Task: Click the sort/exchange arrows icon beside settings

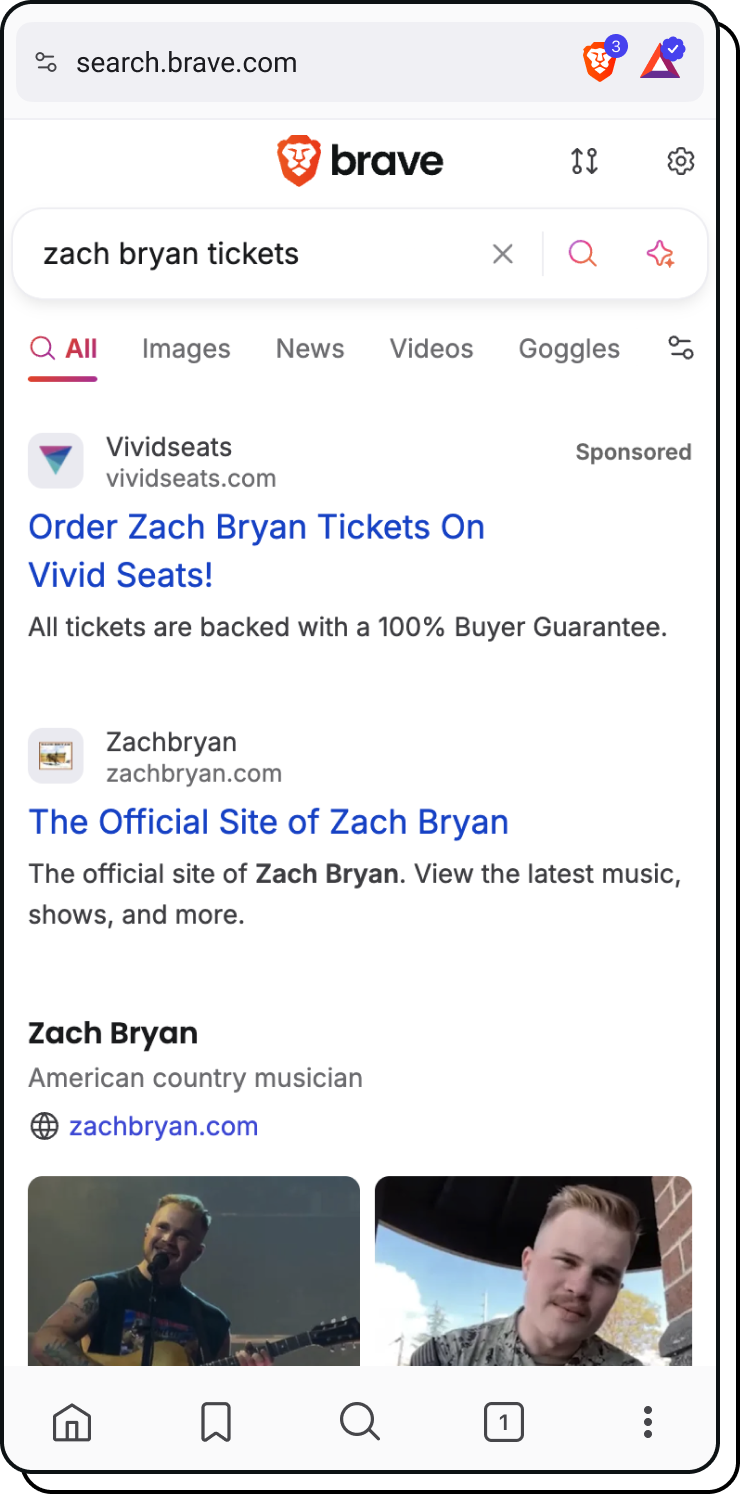Action: [x=584, y=160]
